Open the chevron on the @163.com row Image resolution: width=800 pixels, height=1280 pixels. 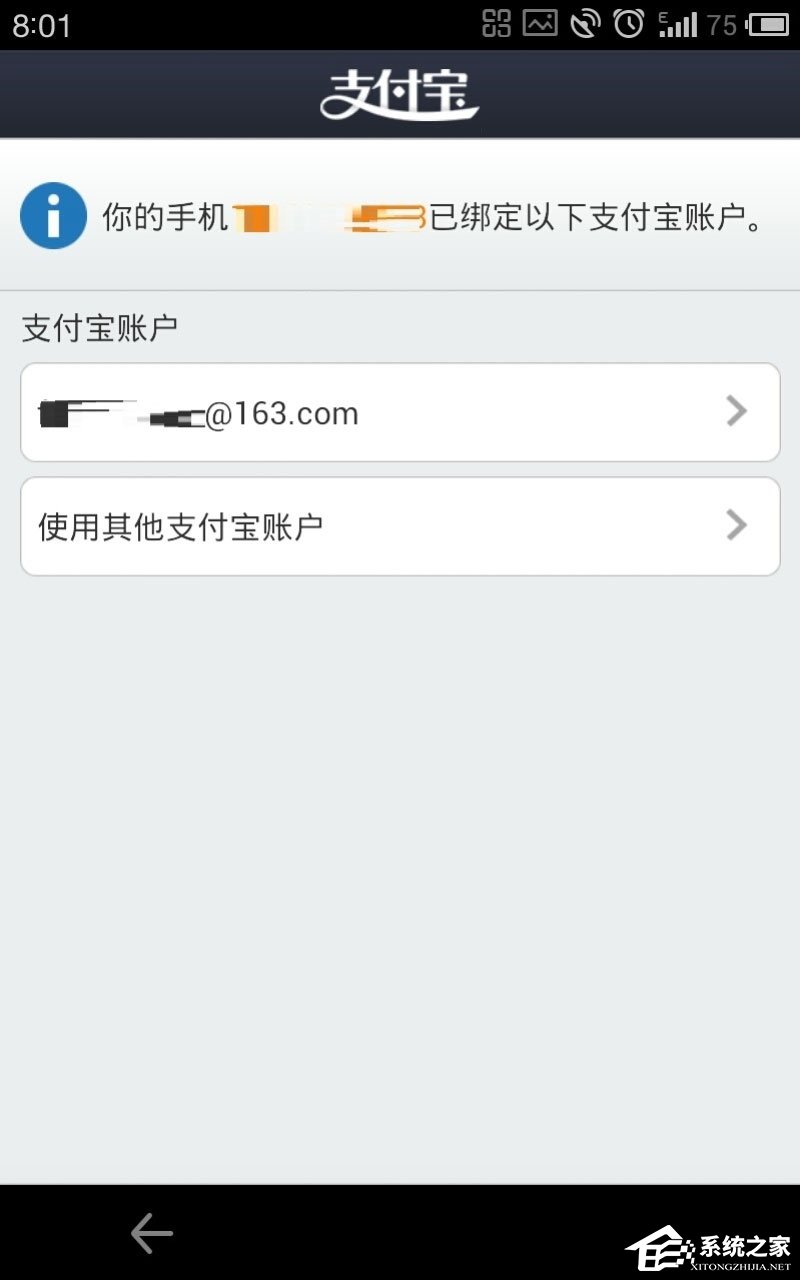736,411
